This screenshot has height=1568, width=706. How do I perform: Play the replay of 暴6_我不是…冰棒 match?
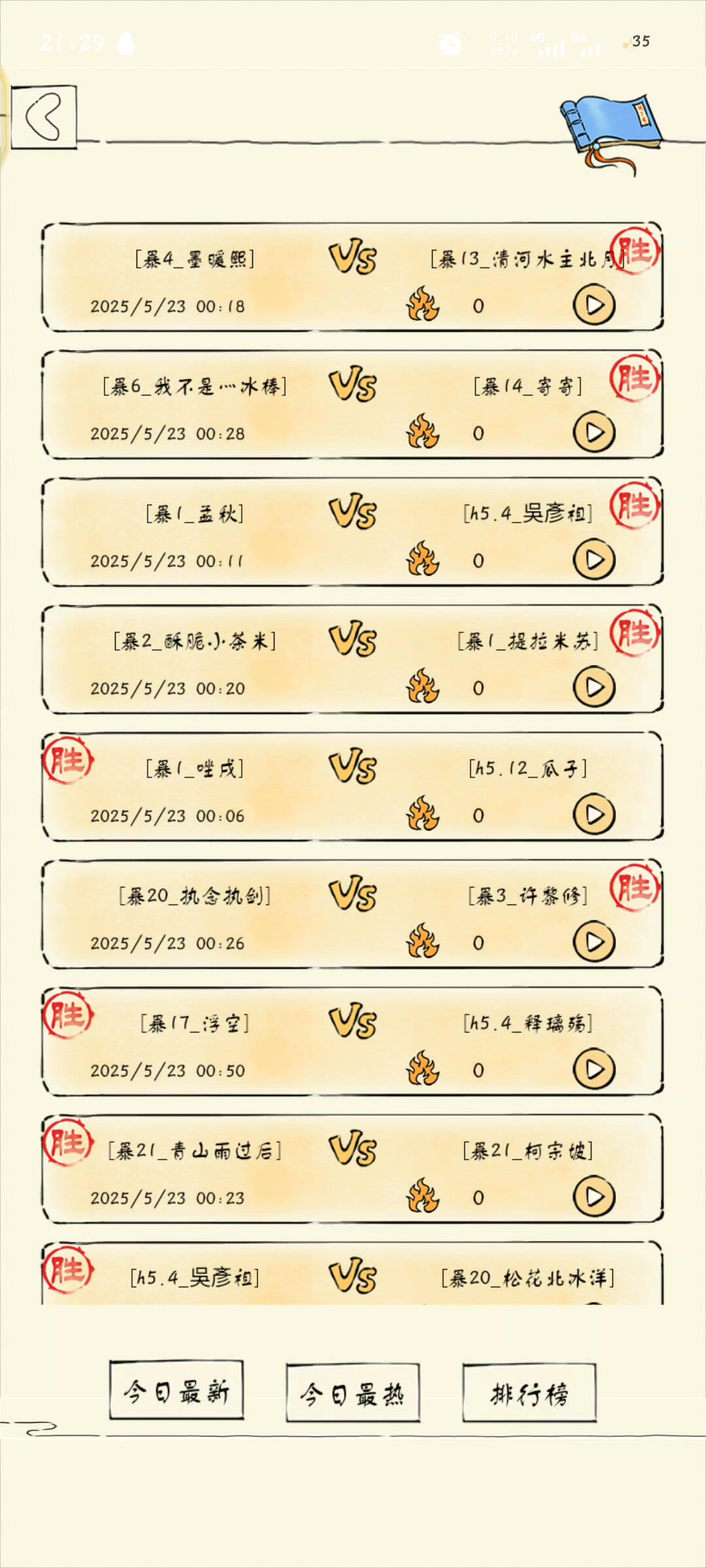coord(594,433)
